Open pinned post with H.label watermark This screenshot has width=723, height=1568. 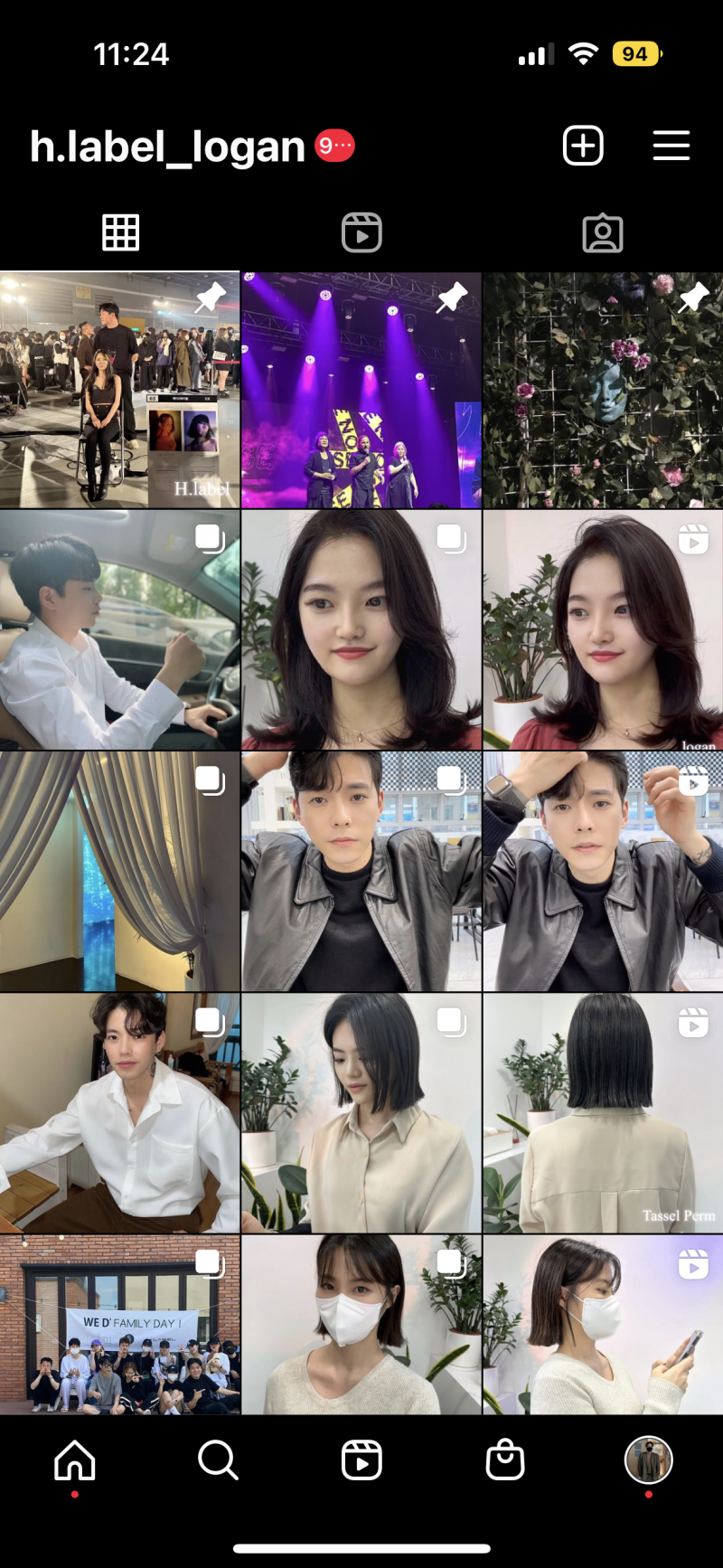click(x=119, y=390)
